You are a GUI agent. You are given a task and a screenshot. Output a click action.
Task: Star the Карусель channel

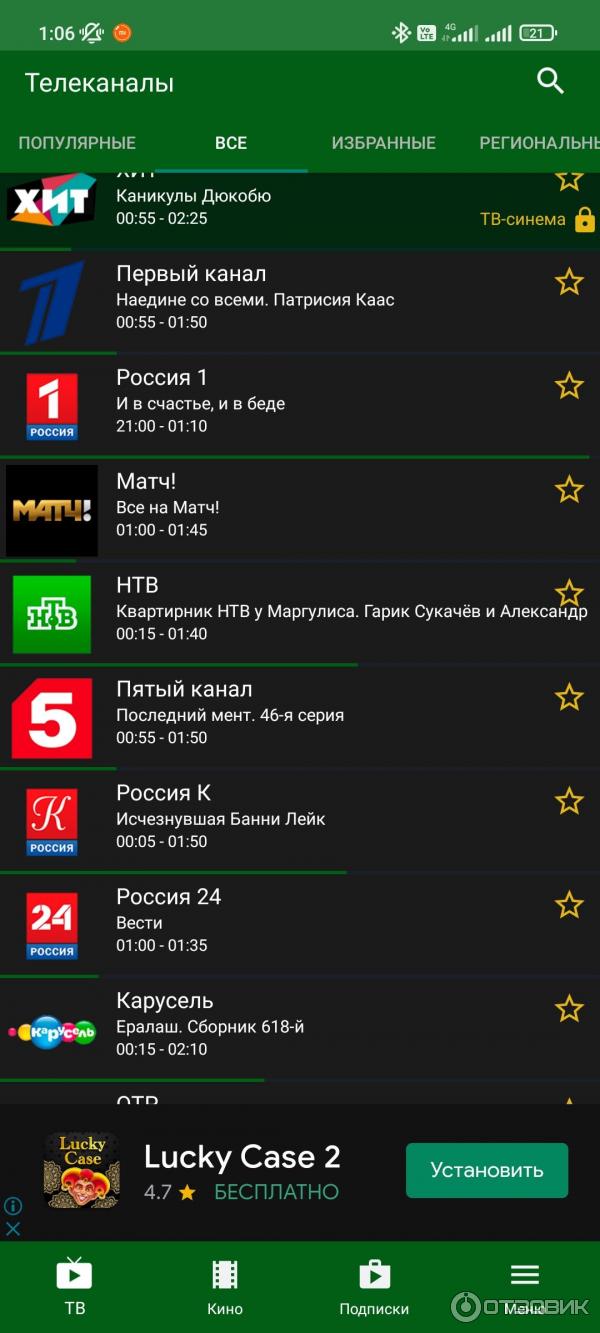[569, 1008]
